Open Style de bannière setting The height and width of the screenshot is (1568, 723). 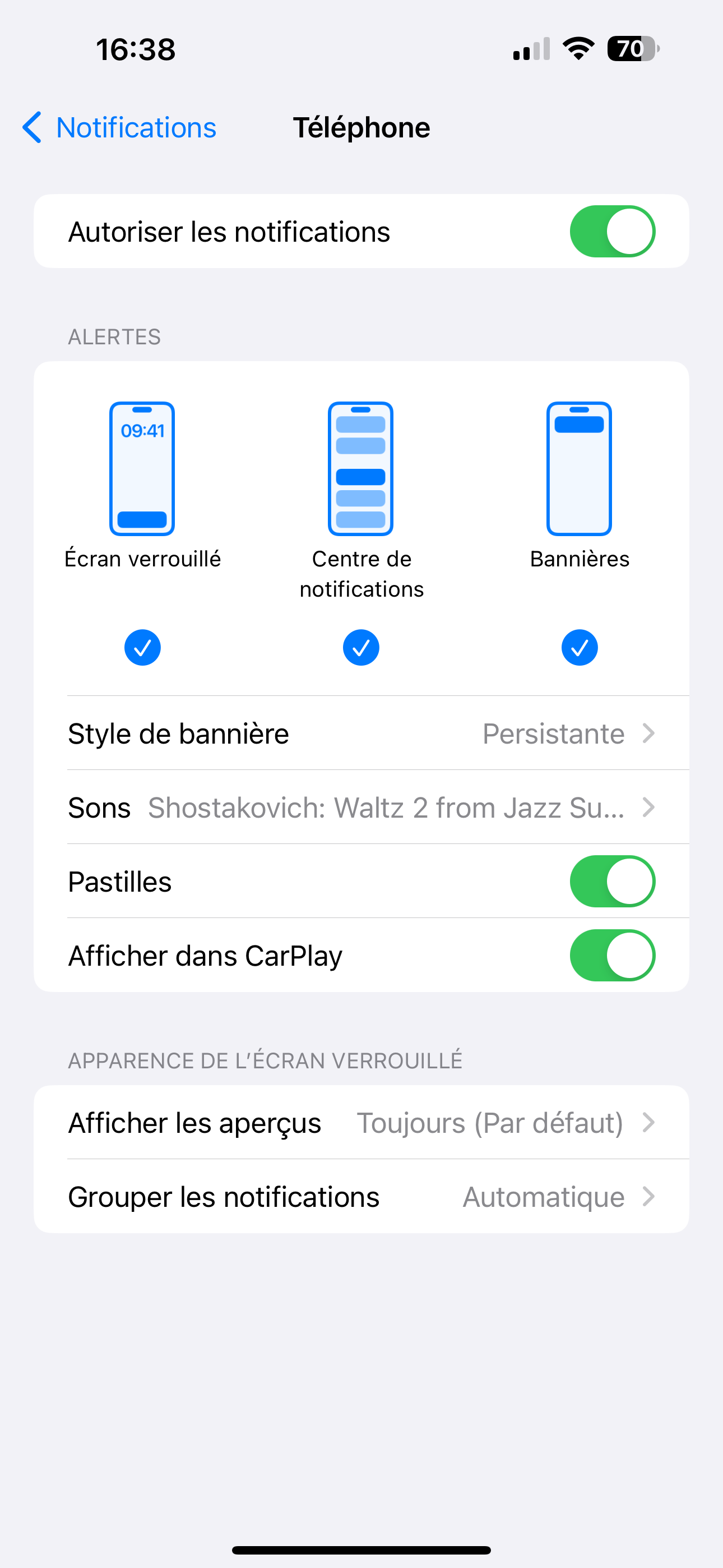pyautogui.click(x=361, y=734)
